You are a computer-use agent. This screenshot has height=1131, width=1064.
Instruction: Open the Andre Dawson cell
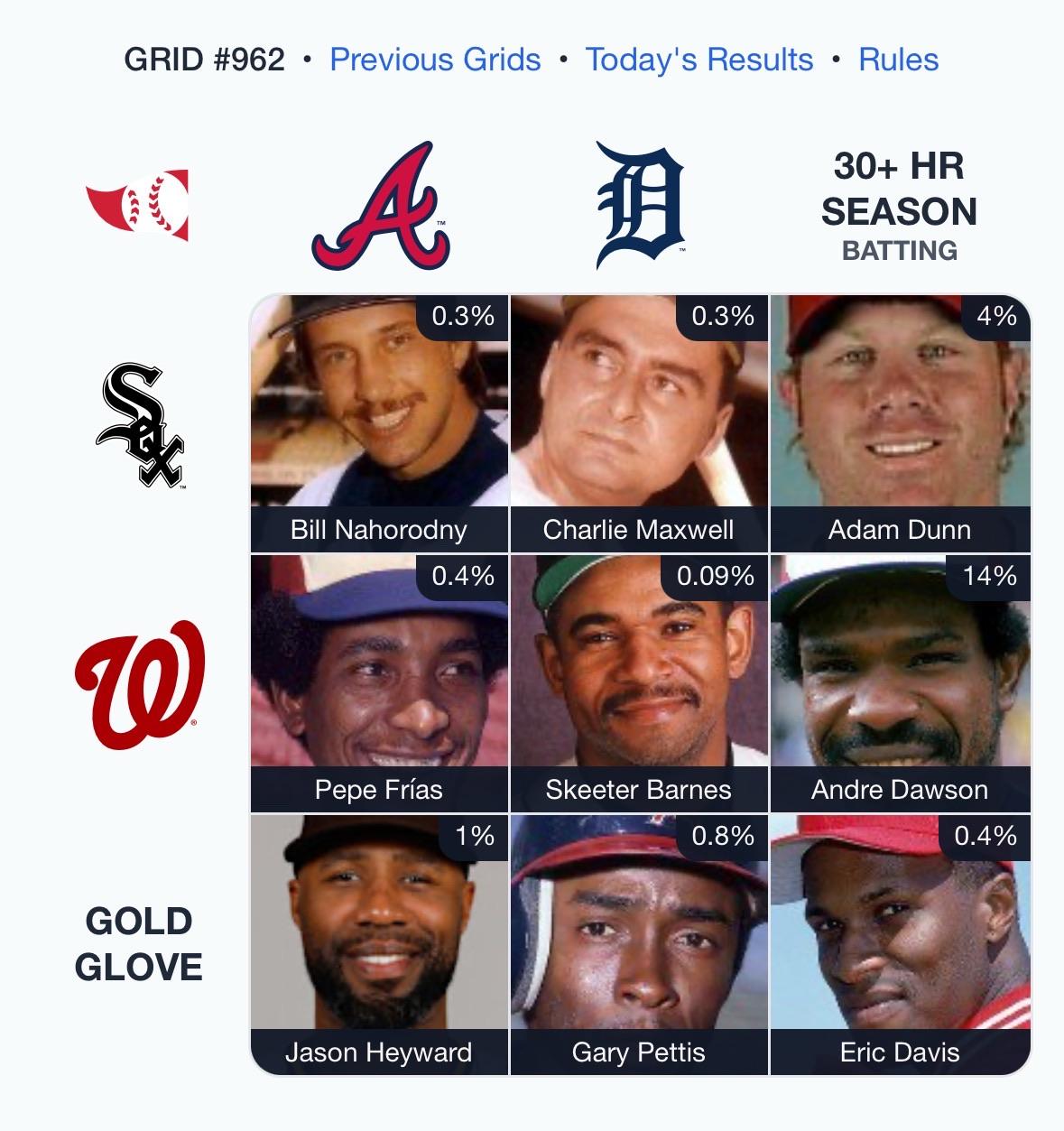900,683
